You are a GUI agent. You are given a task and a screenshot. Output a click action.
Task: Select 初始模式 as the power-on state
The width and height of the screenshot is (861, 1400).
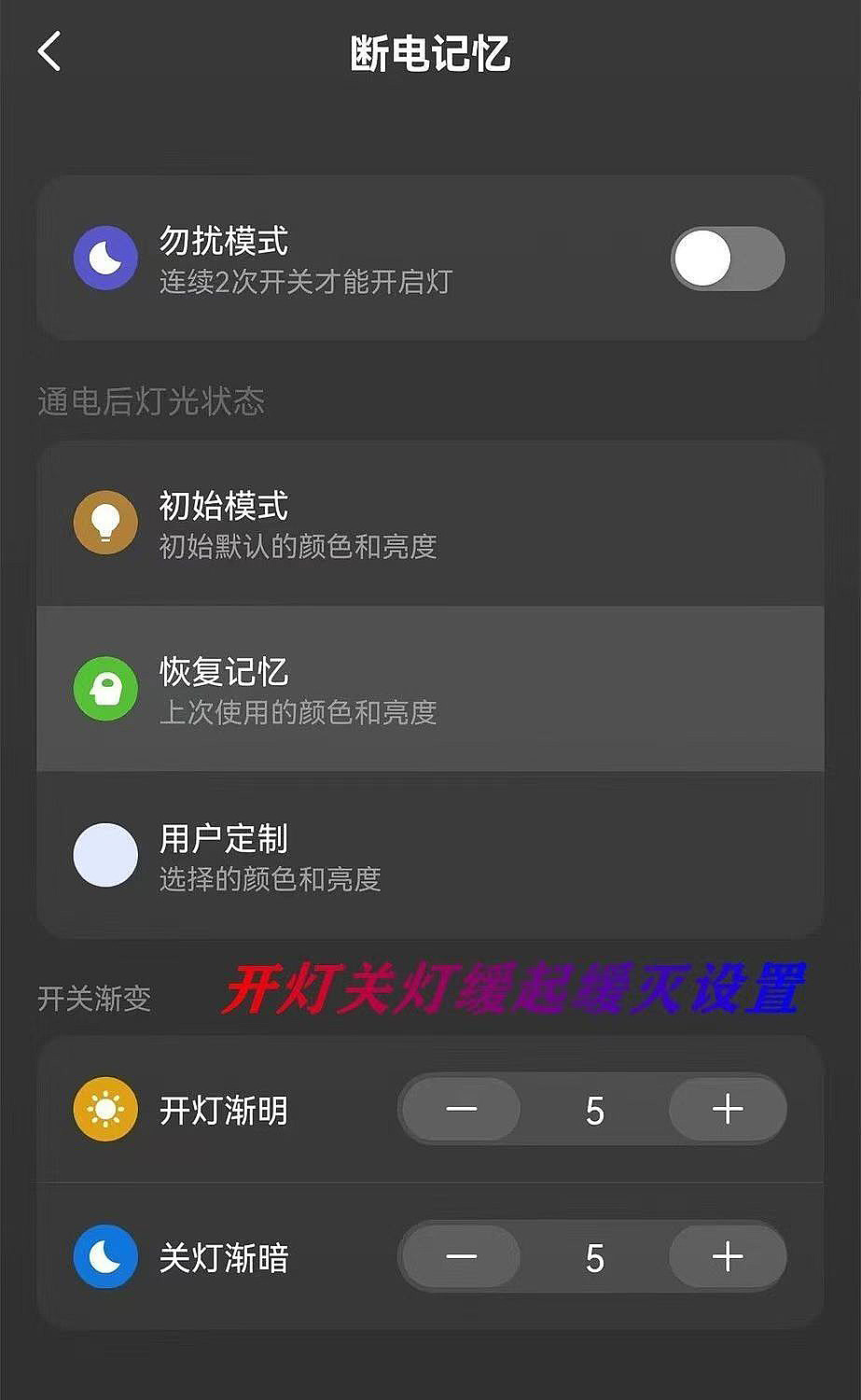tap(429, 523)
